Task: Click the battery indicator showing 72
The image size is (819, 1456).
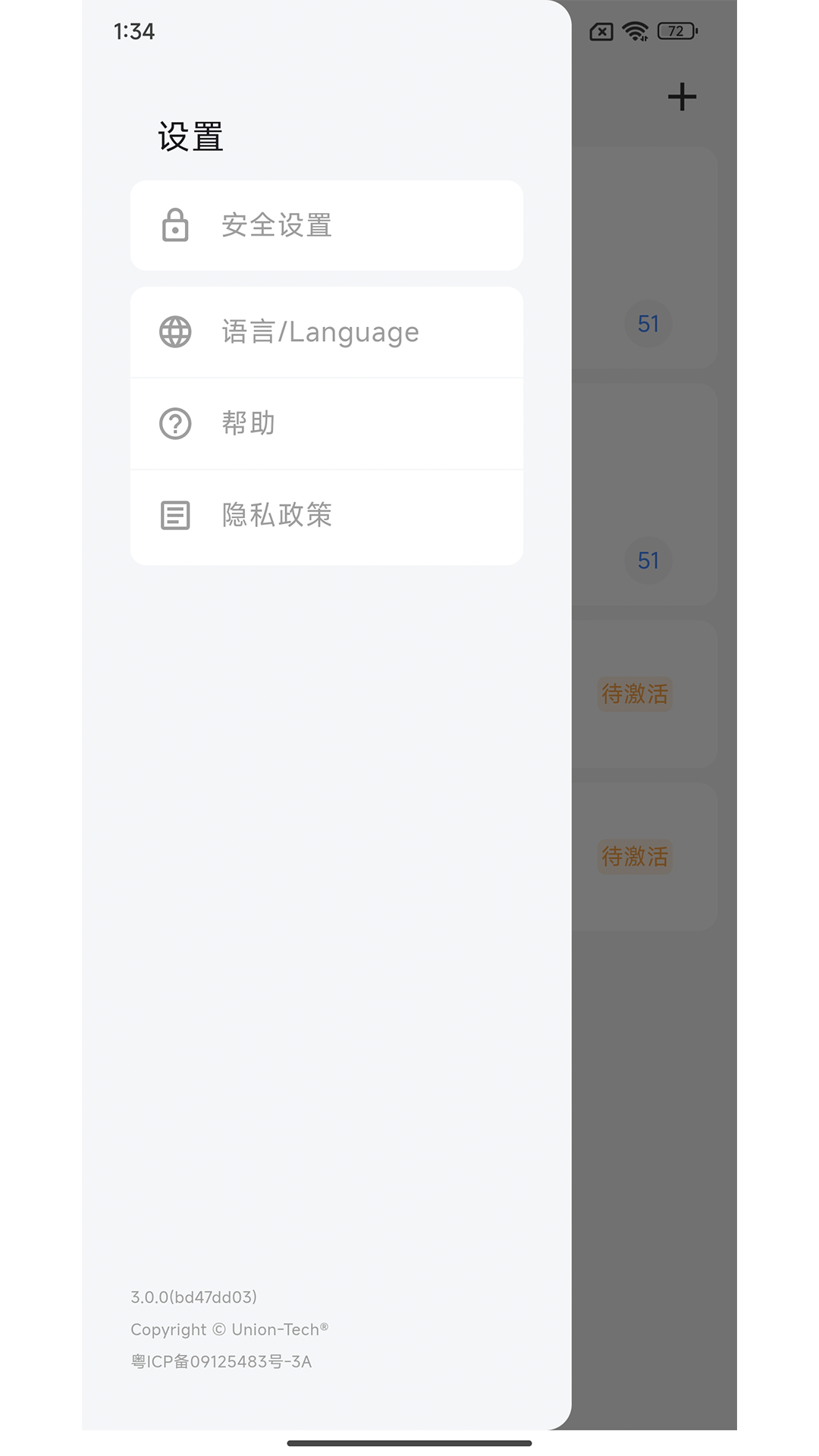Action: click(673, 32)
